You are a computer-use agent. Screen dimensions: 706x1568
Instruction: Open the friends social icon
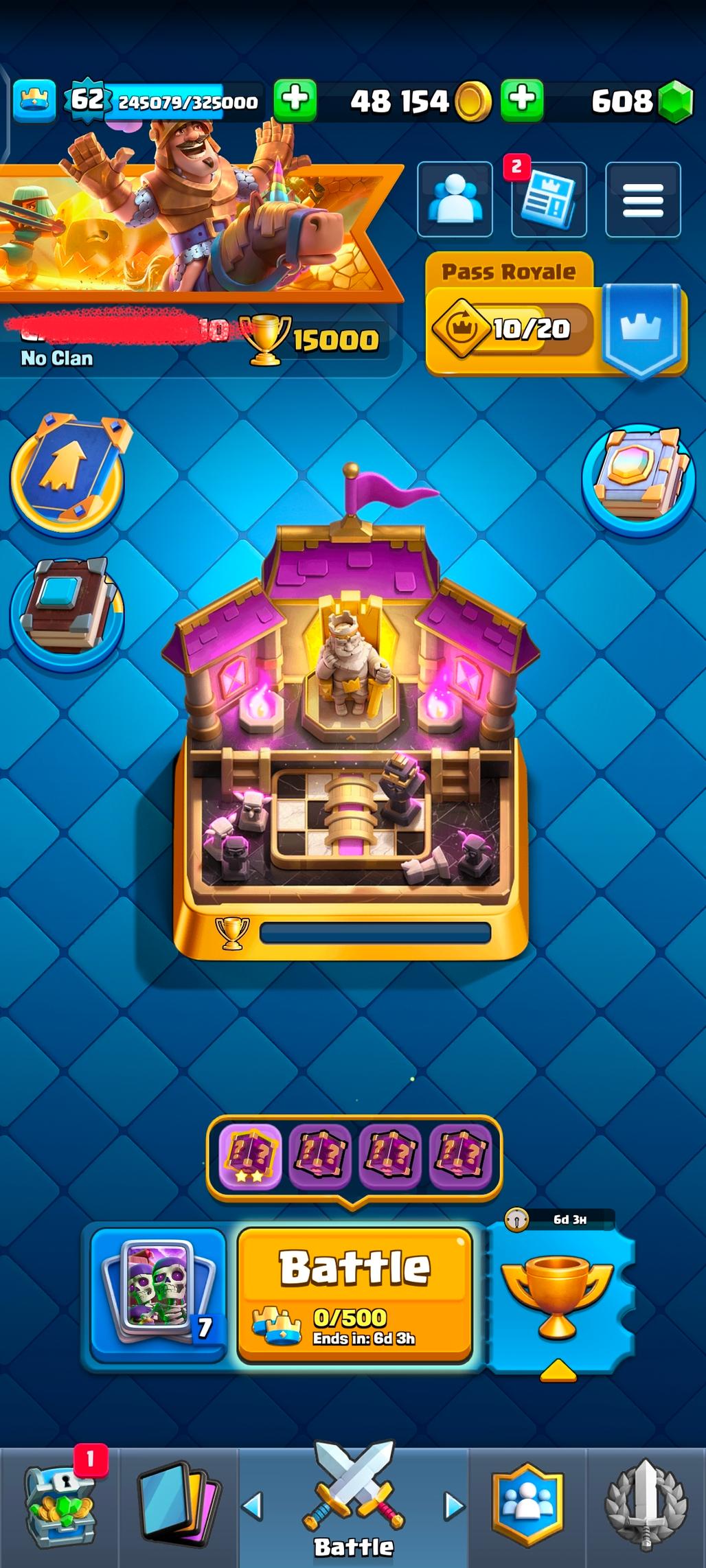[x=455, y=199]
